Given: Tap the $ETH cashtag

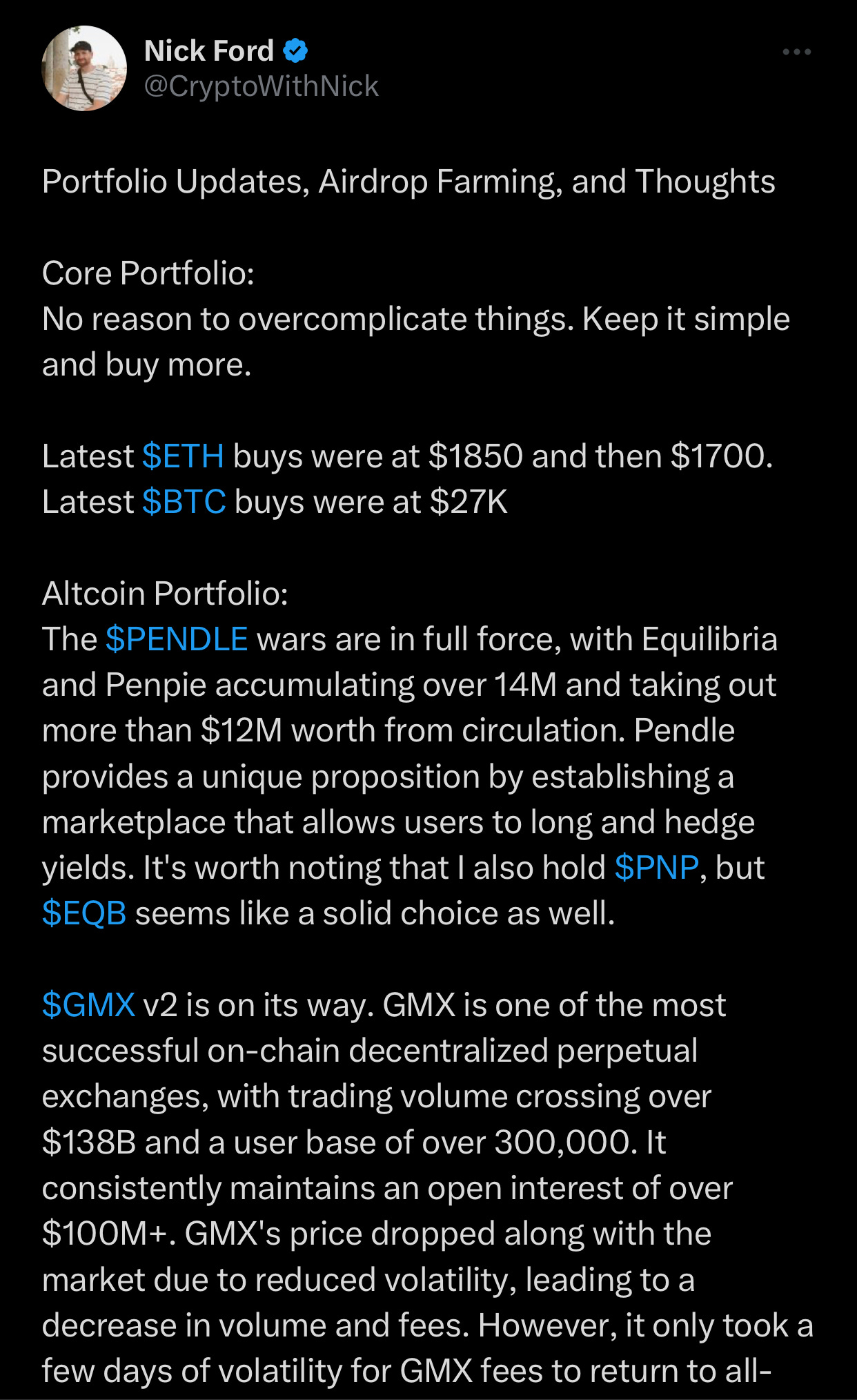Looking at the screenshot, I should click(x=183, y=456).
